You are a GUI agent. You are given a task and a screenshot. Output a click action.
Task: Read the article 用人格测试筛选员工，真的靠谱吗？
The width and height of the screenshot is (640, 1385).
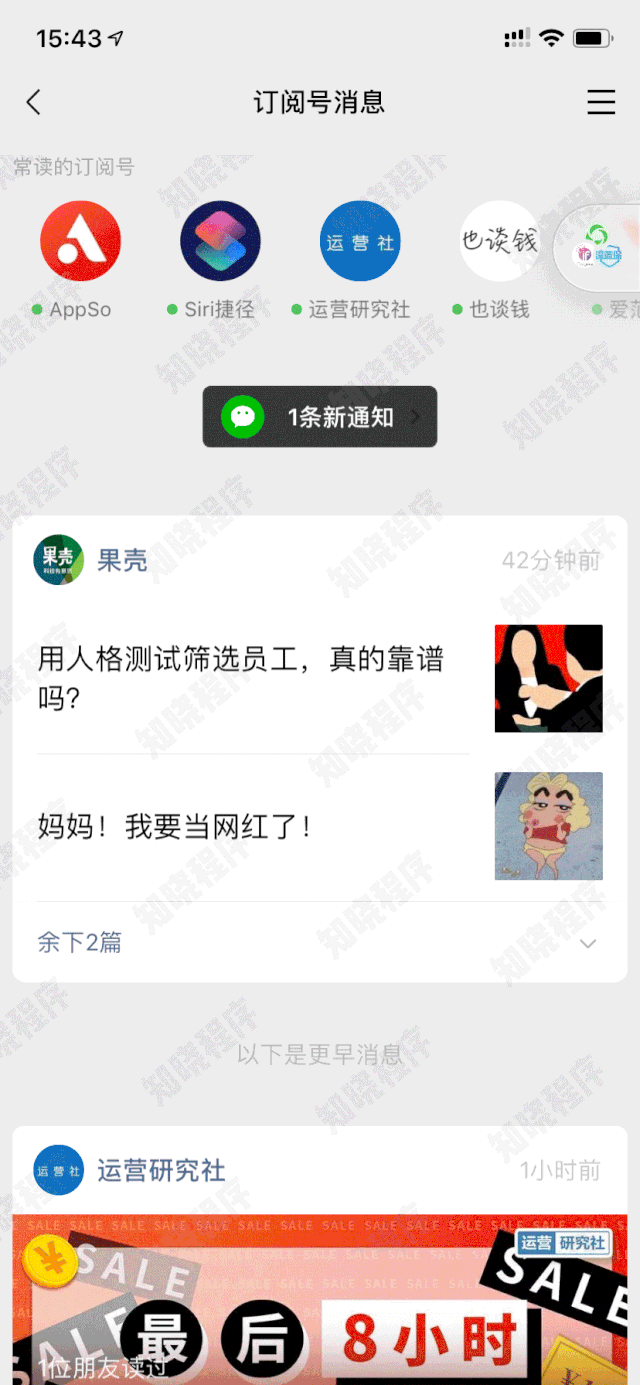[x=240, y=678]
